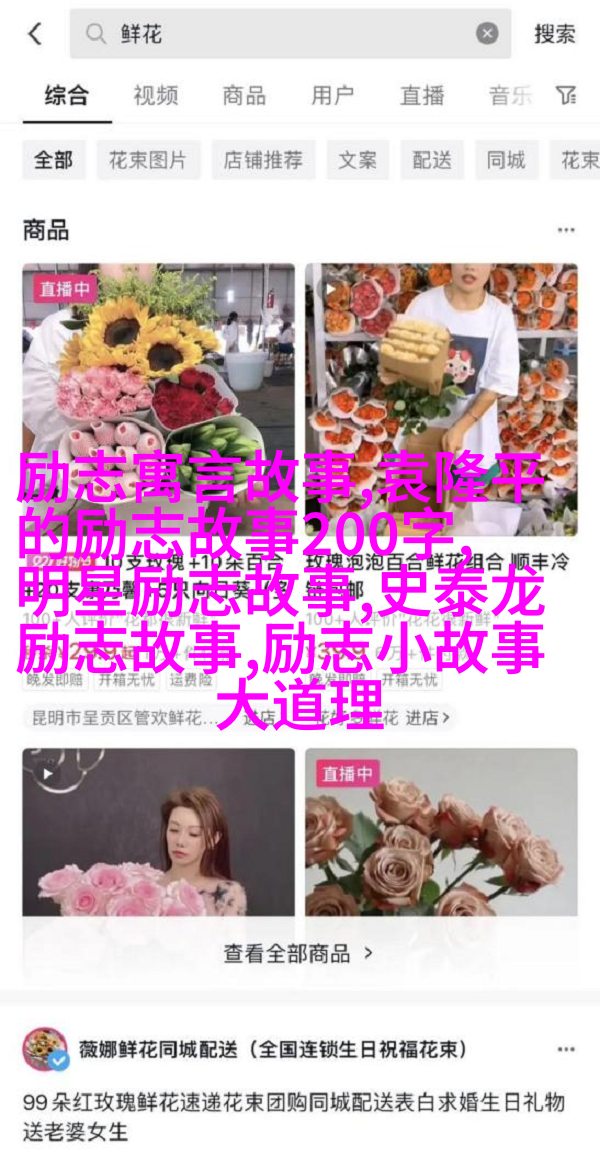Go back using the arrow icon
The height and width of the screenshot is (1168, 600).
pos(35,34)
